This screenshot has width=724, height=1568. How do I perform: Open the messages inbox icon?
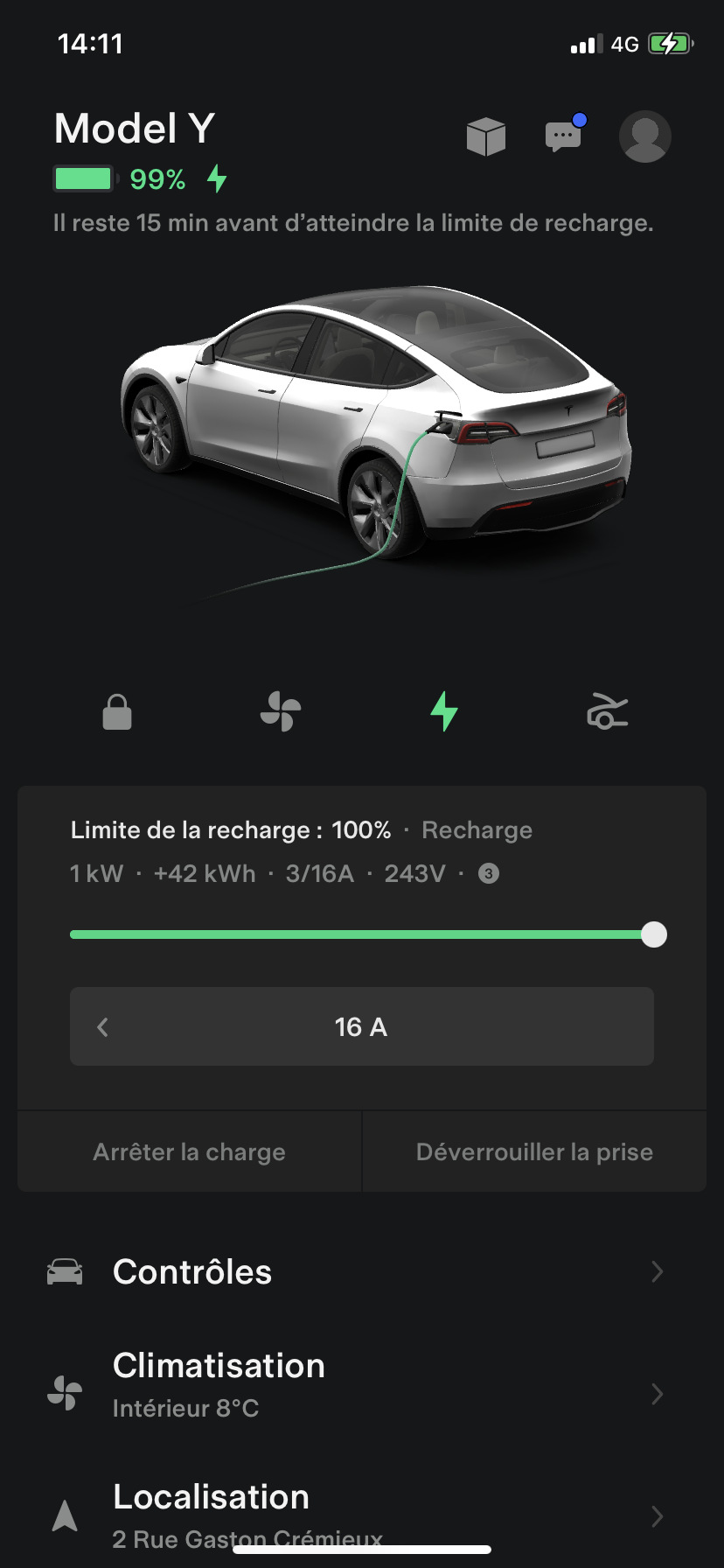pos(563,136)
